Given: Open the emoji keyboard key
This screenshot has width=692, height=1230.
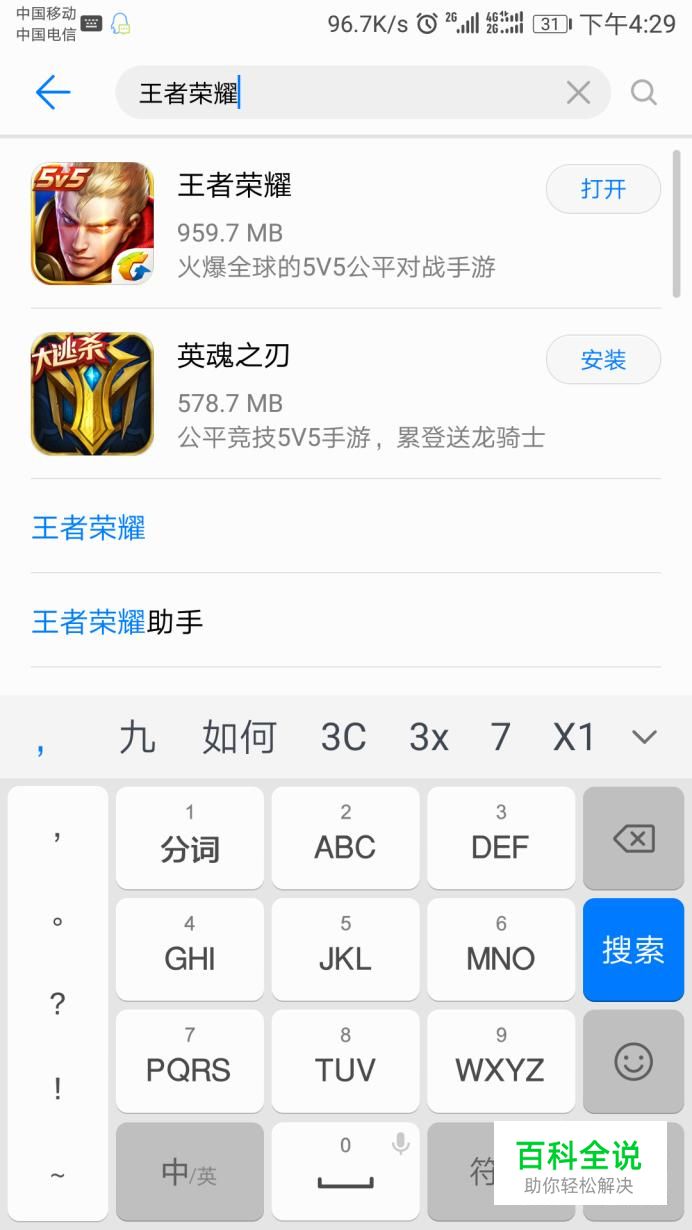Looking at the screenshot, I should [x=633, y=1061].
